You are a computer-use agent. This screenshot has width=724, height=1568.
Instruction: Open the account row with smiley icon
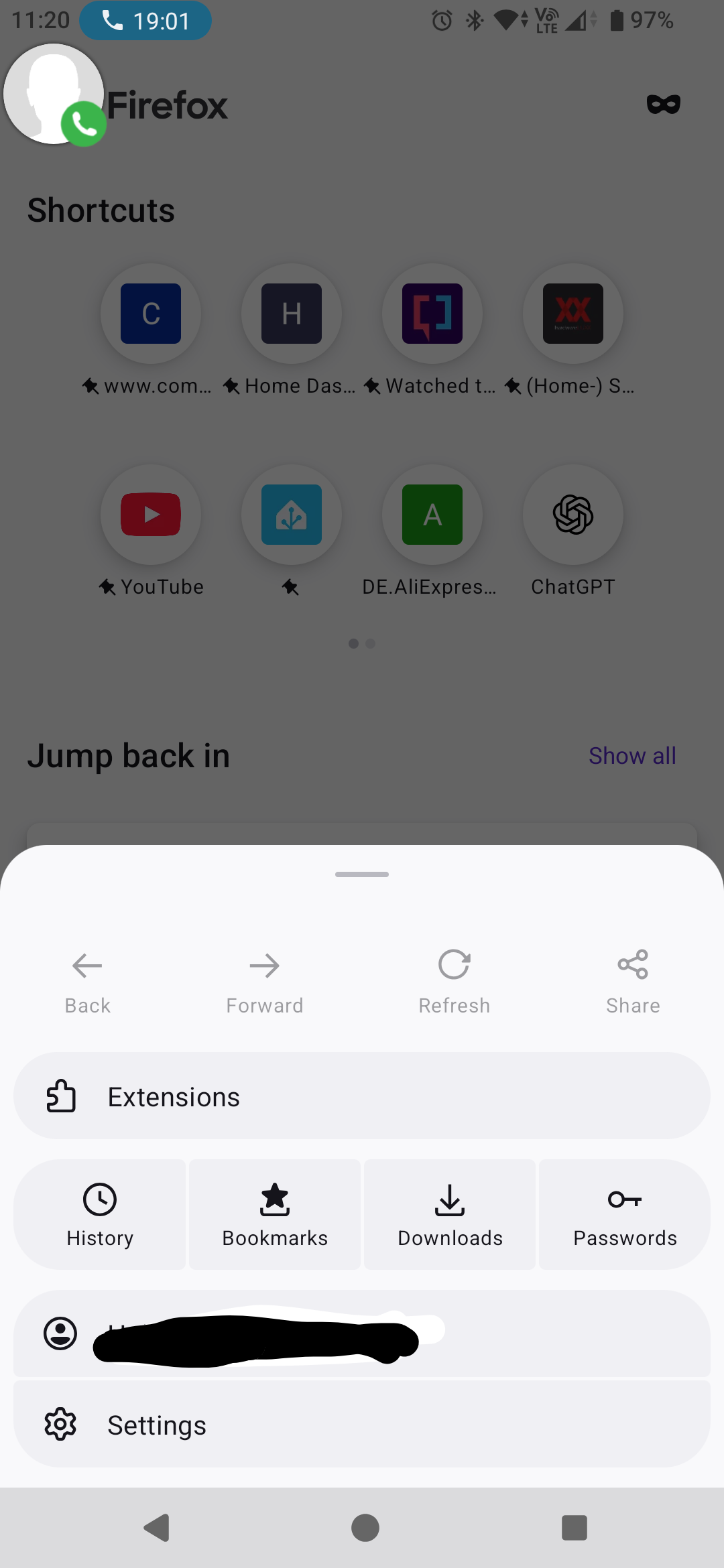tap(362, 1333)
